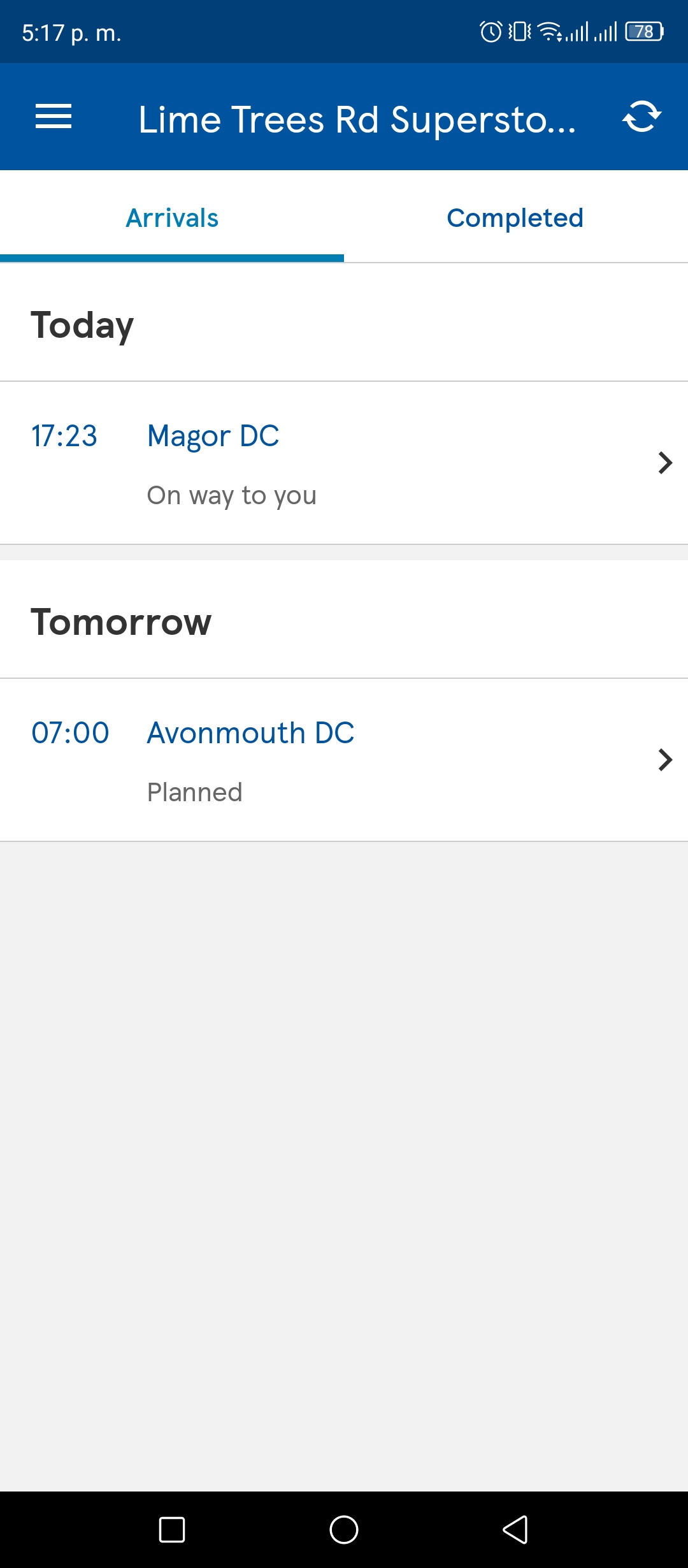Screen dimensions: 688x1568
Task: Open the 17:23 Magor DC arrival
Action: point(344,463)
